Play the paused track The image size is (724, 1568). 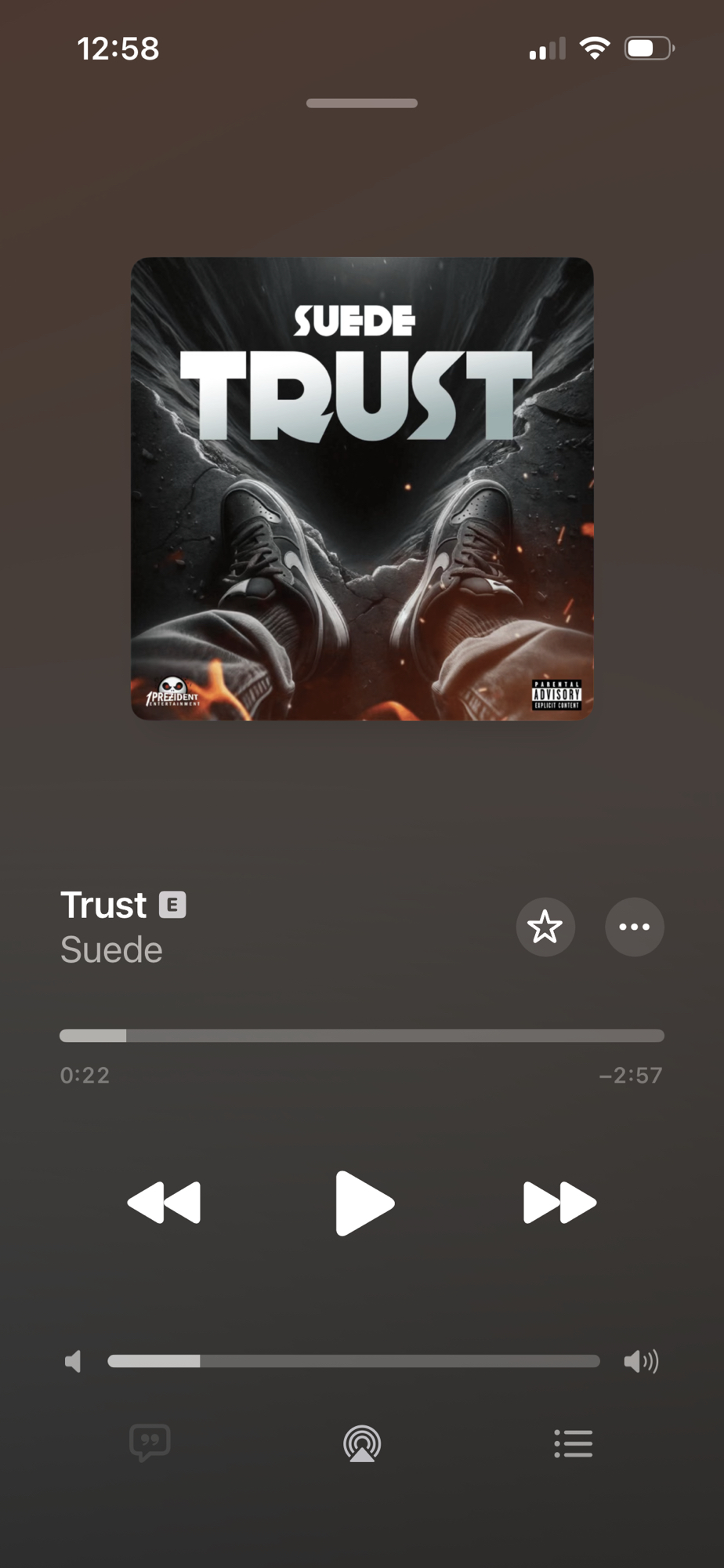(x=363, y=1203)
